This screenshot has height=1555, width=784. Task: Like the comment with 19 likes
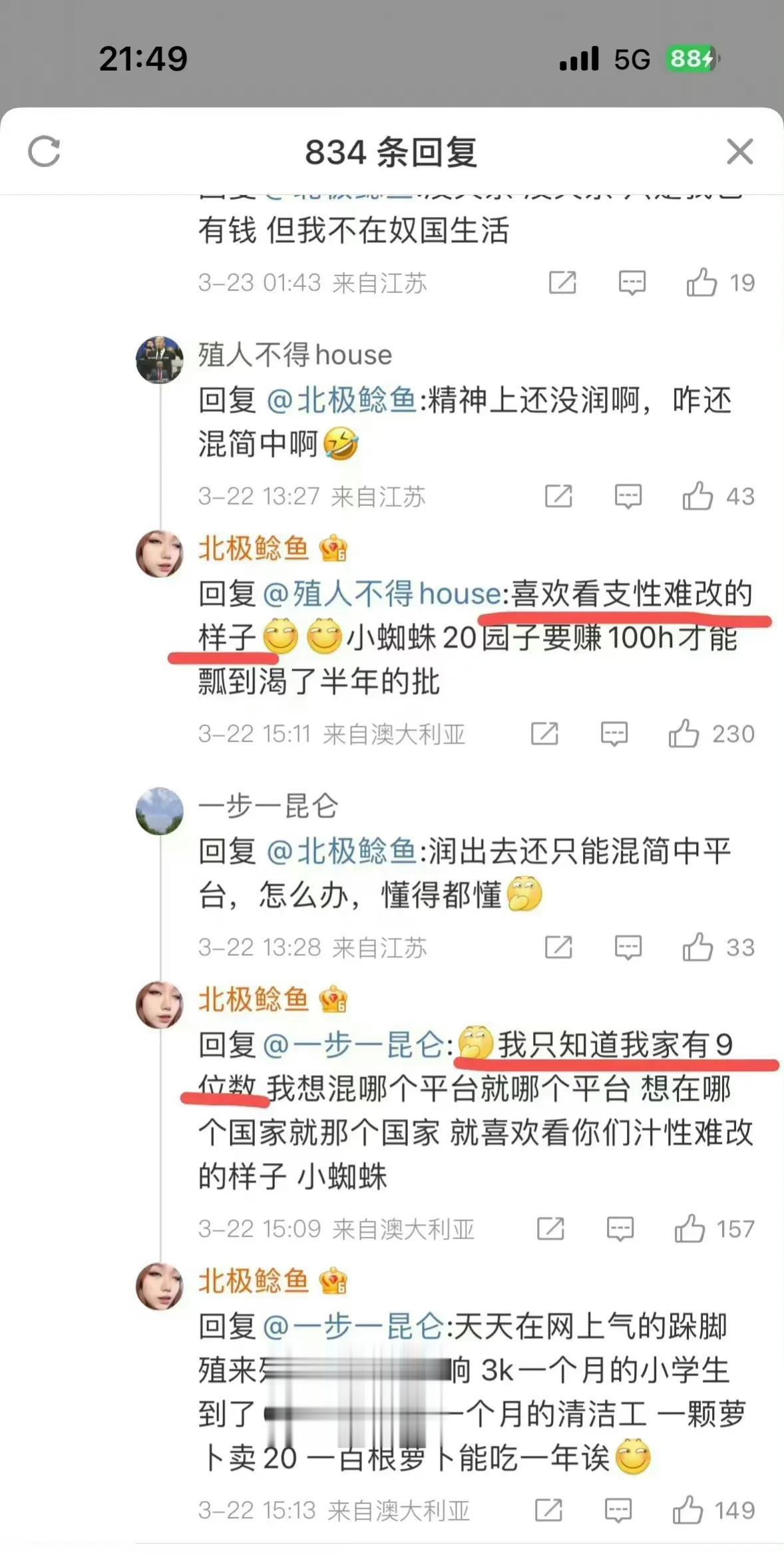(x=701, y=282)
